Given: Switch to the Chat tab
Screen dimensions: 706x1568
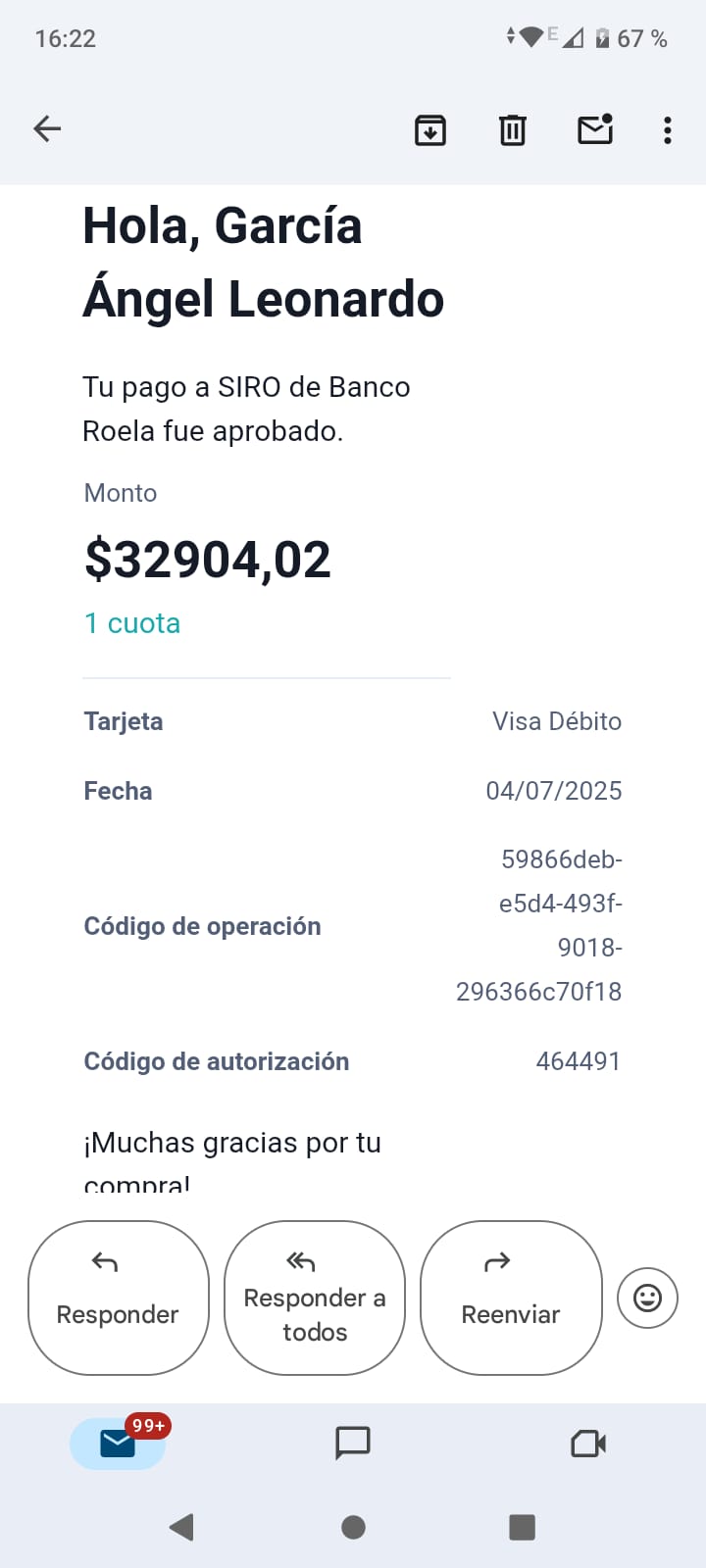Looking at the screenshot, I should [x=353, y=1443].
